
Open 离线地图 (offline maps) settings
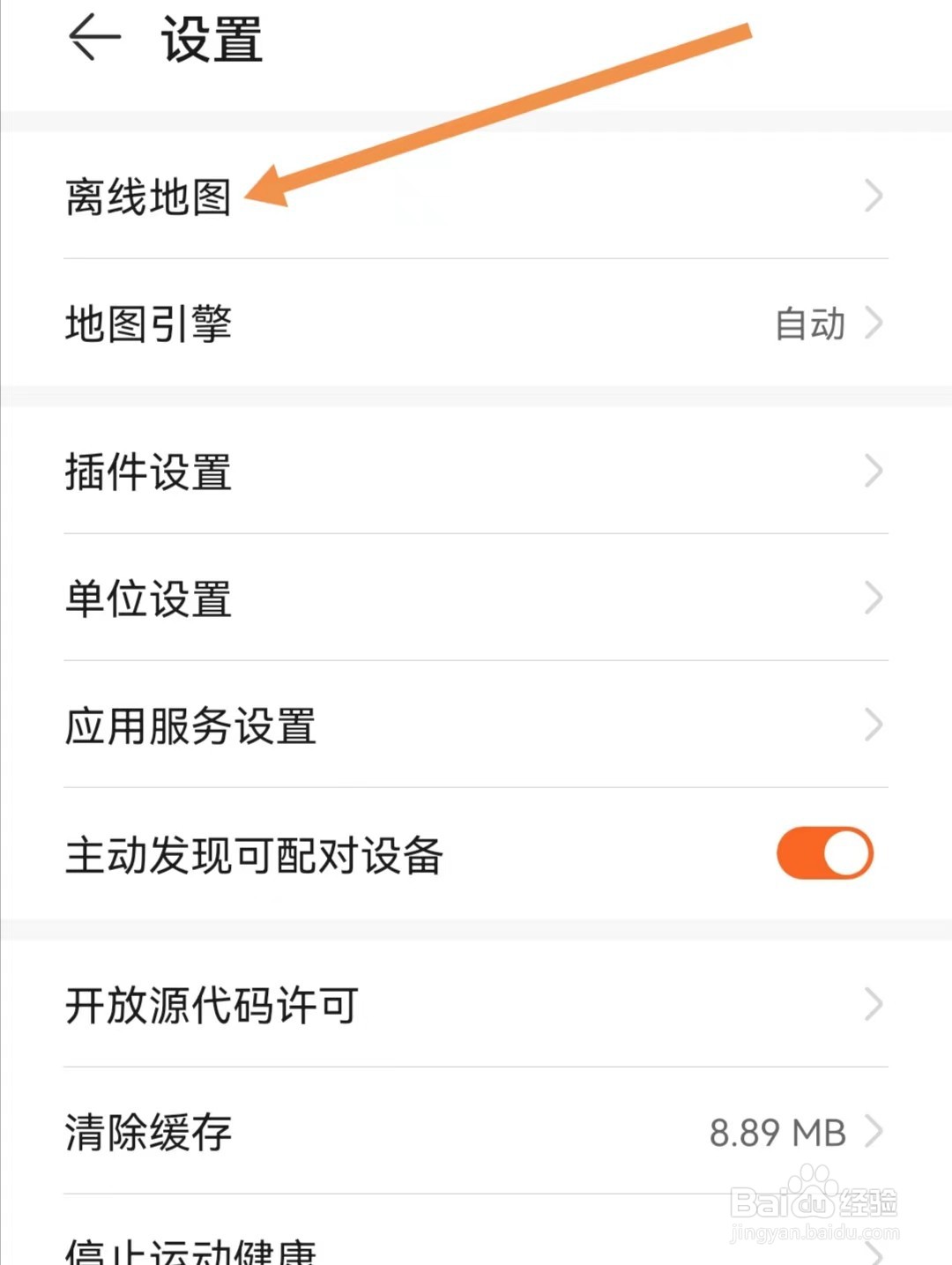pos(150,194)
